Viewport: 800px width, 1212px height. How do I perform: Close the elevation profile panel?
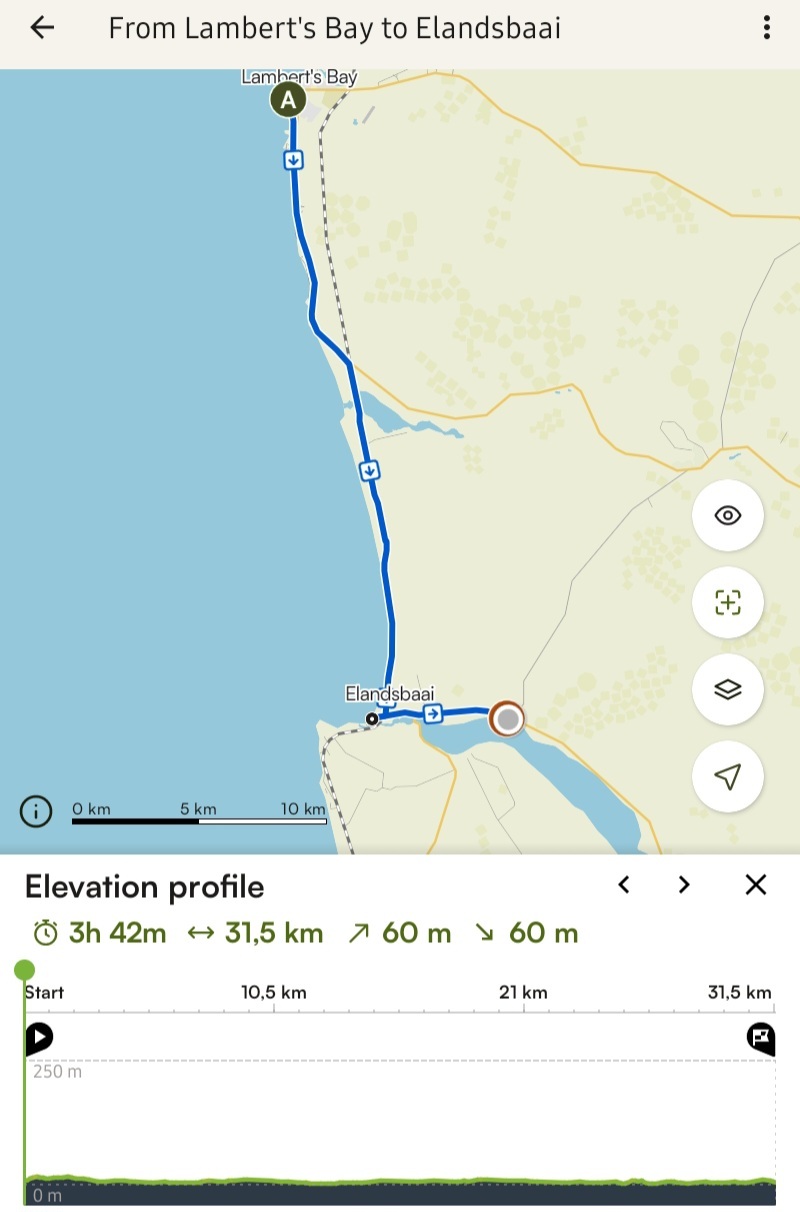pos(756,885)
